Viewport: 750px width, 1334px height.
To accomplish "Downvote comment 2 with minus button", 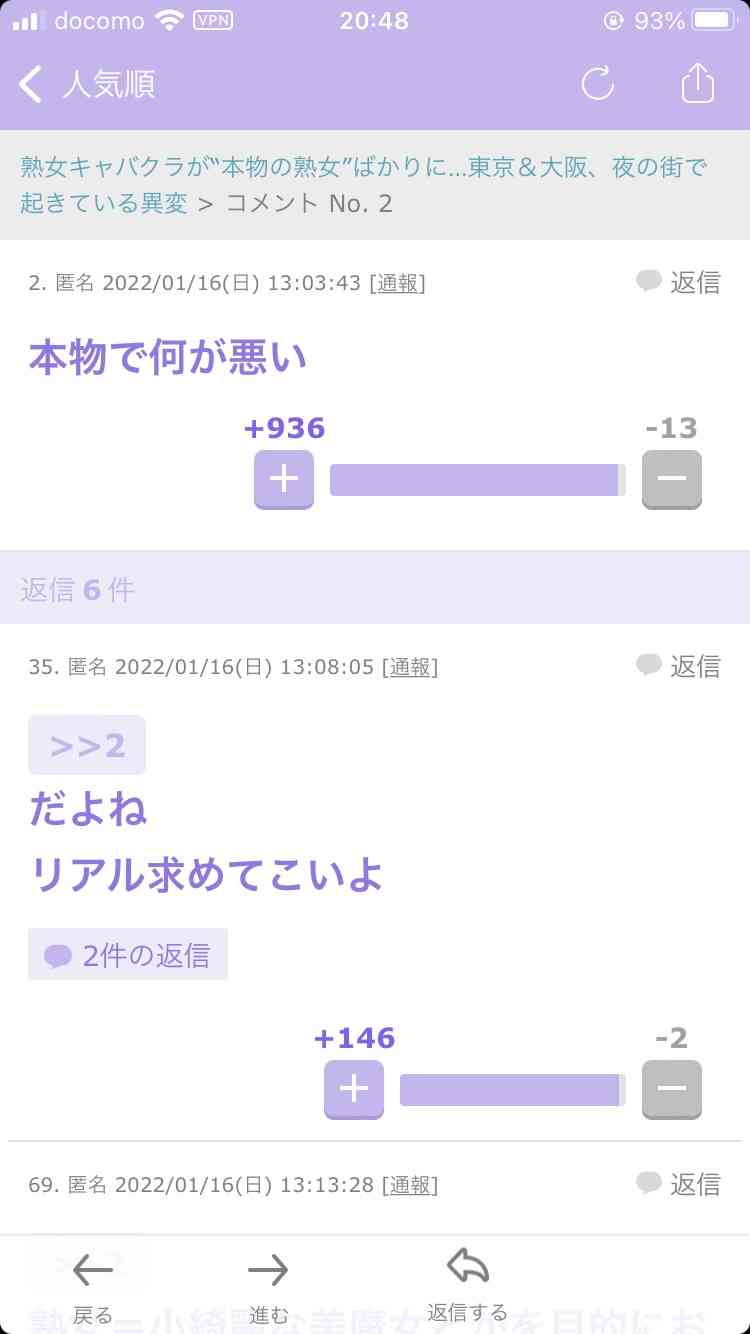I will coord(672,480).
